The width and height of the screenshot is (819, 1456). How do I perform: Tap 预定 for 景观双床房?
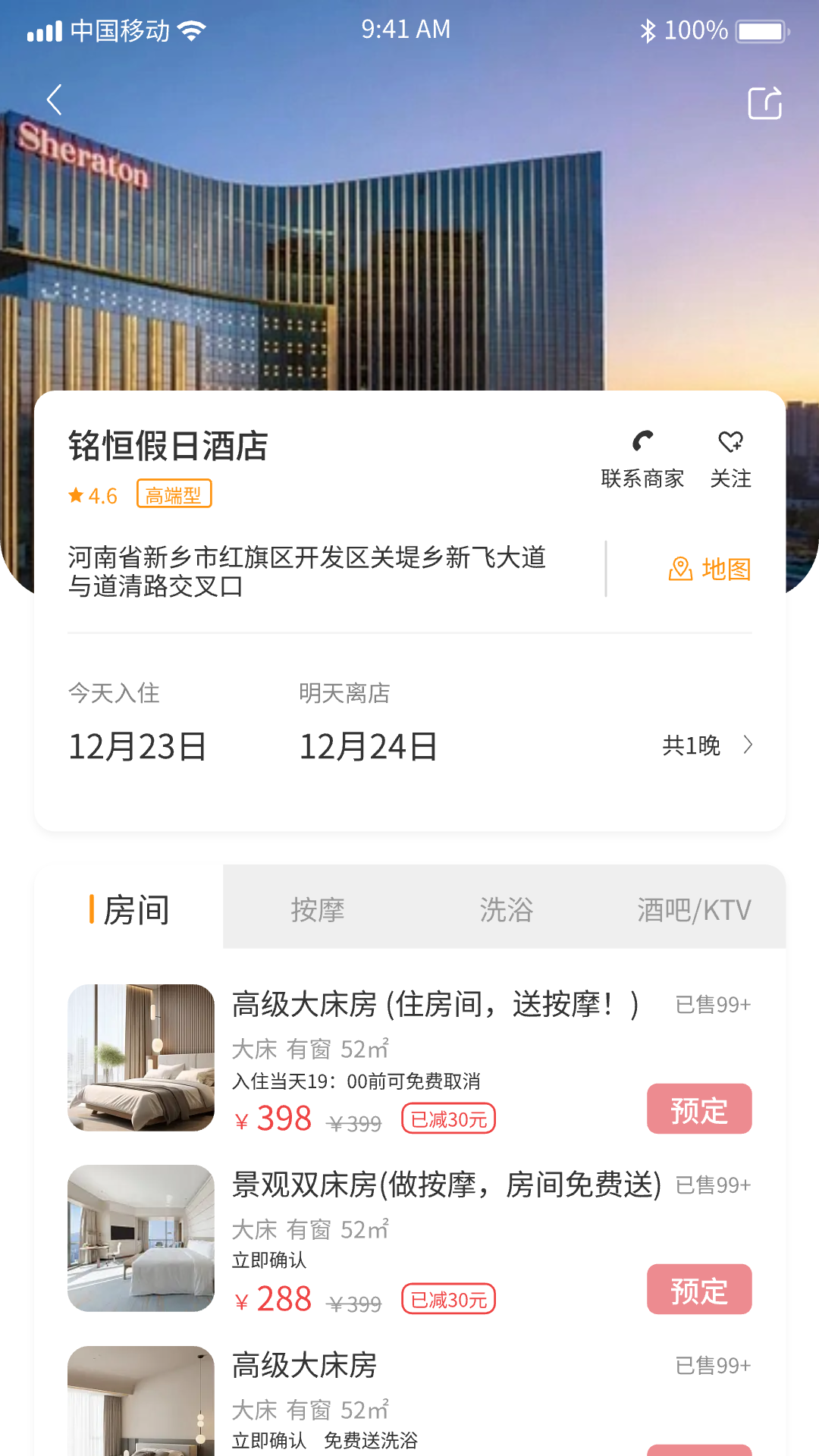(x=699, y=1290)
